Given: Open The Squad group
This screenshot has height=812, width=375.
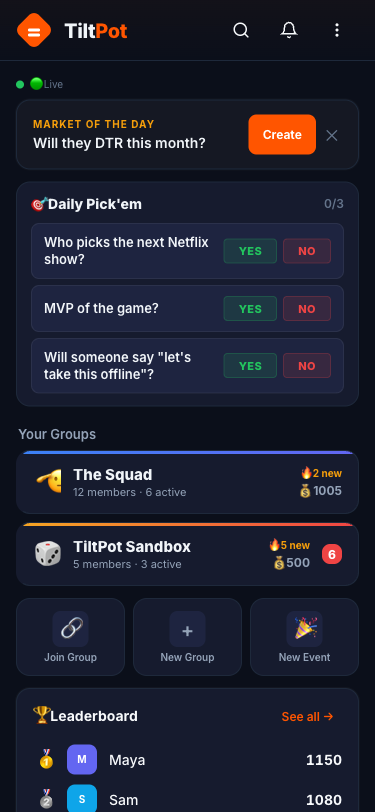Looking at the screenshot, I should pyautogui.click(x=188, y=482).
